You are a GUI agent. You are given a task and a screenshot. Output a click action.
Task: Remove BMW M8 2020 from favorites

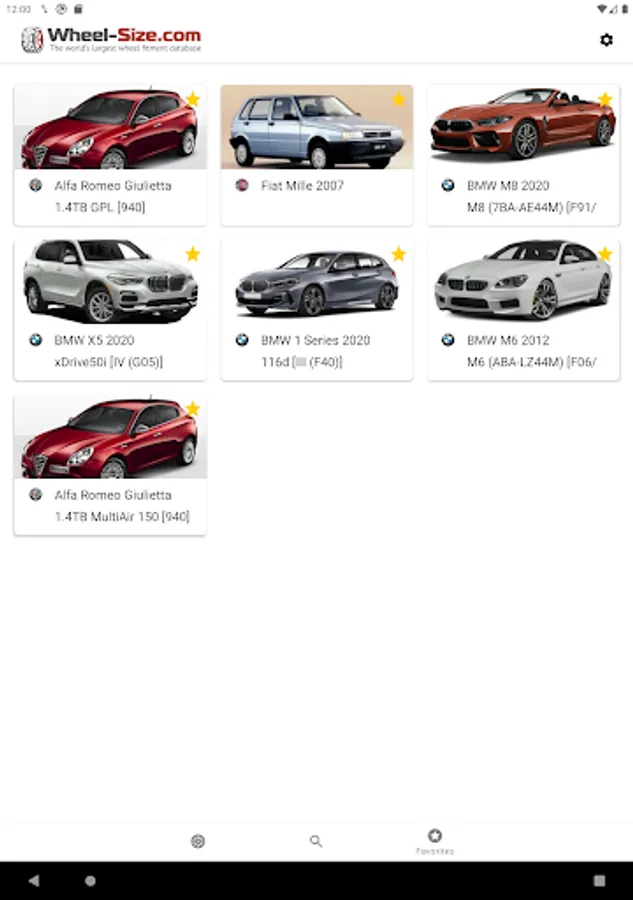[605, 99]
